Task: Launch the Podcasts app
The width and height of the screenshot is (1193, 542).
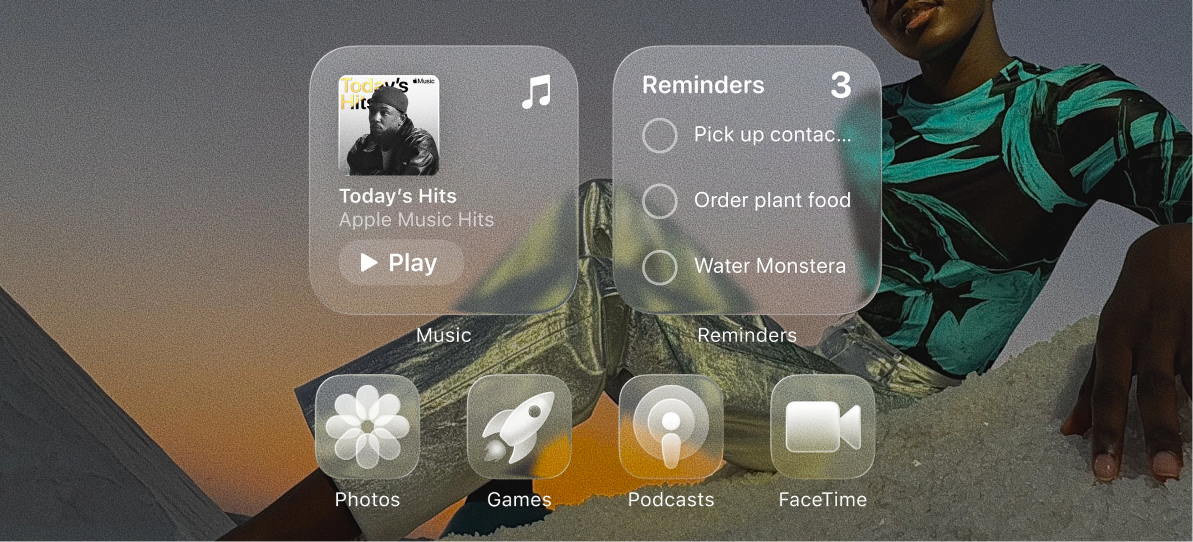Action: 671,427
